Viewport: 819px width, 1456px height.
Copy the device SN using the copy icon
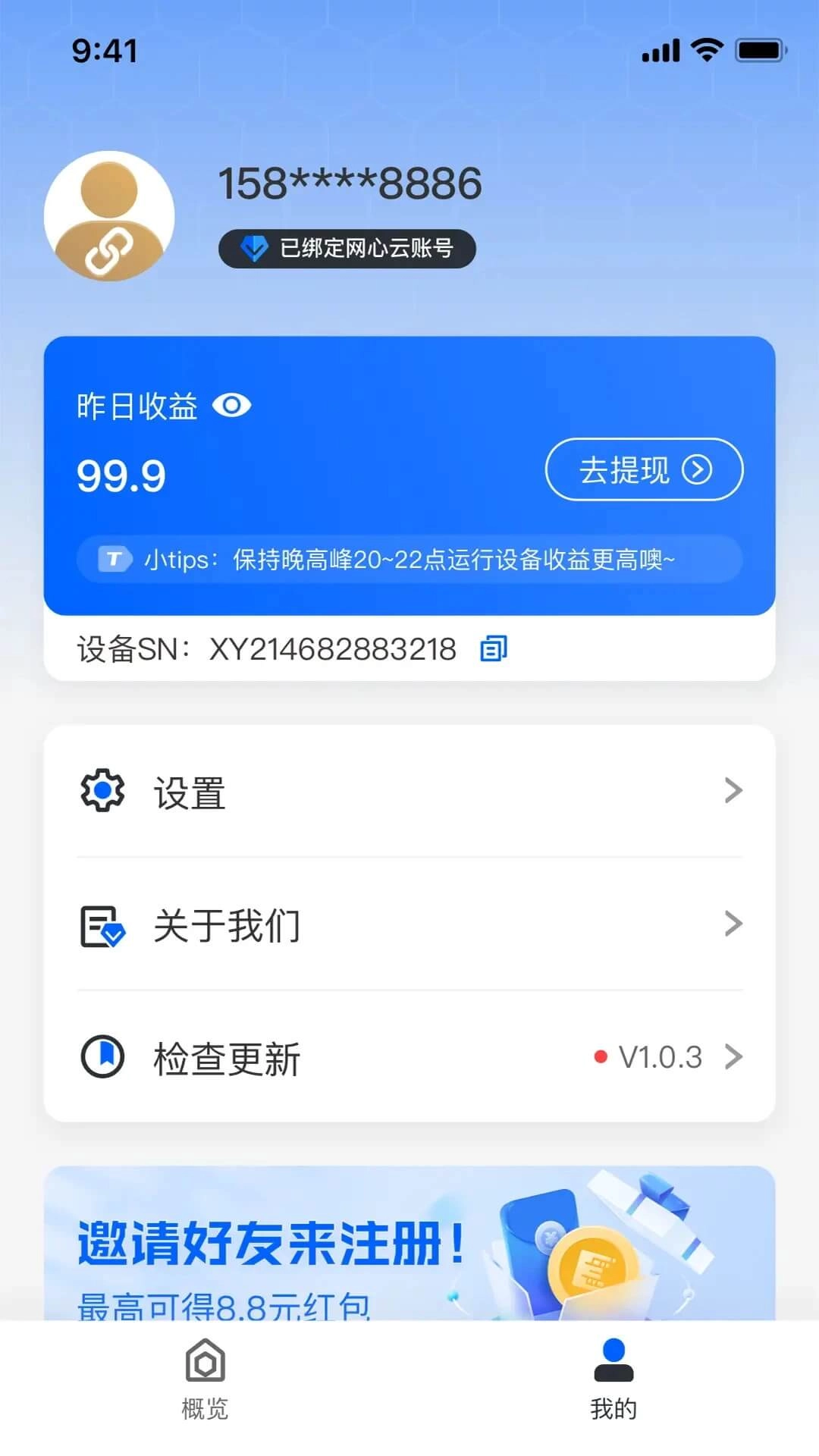pyautogui.click(x=493, y=649)
